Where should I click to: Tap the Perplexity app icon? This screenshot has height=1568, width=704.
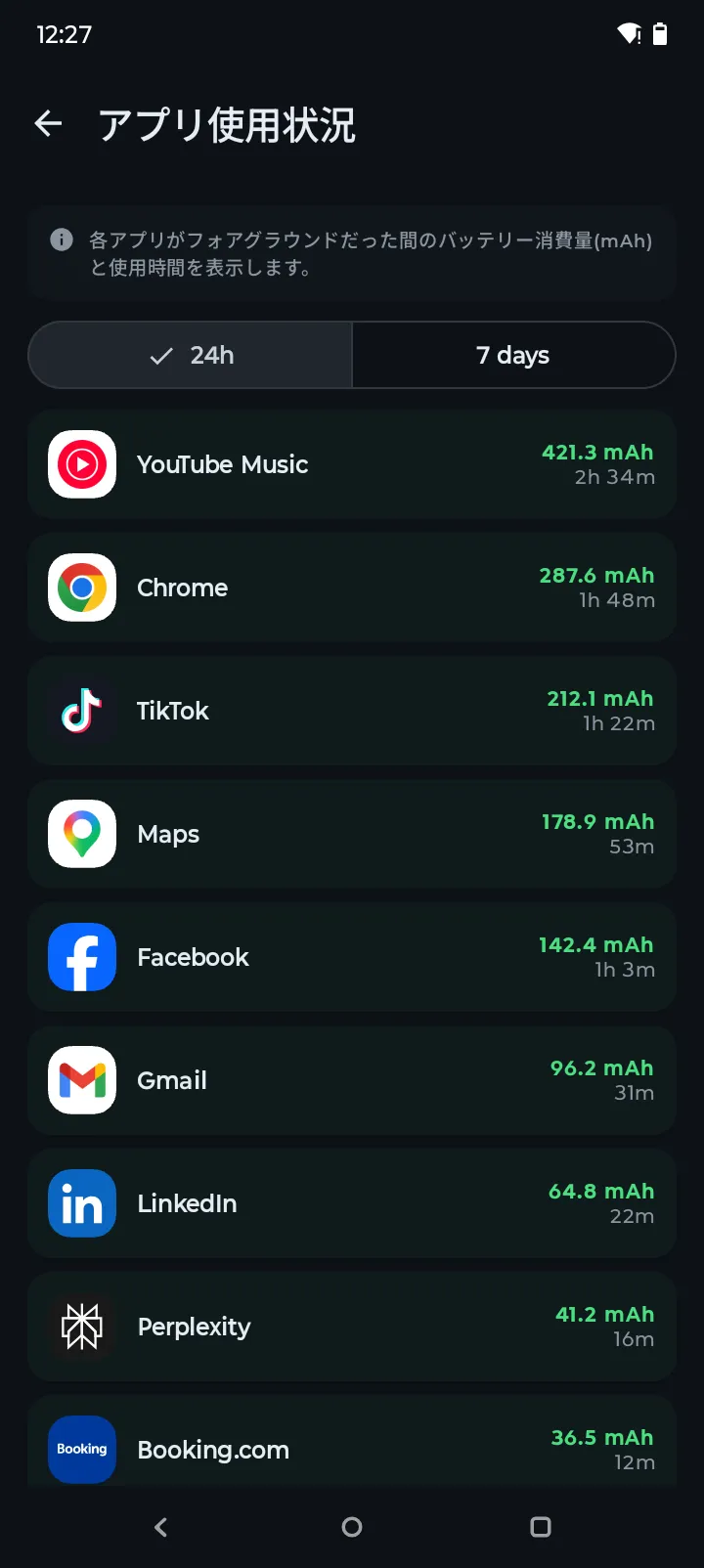click(81, 1327)
